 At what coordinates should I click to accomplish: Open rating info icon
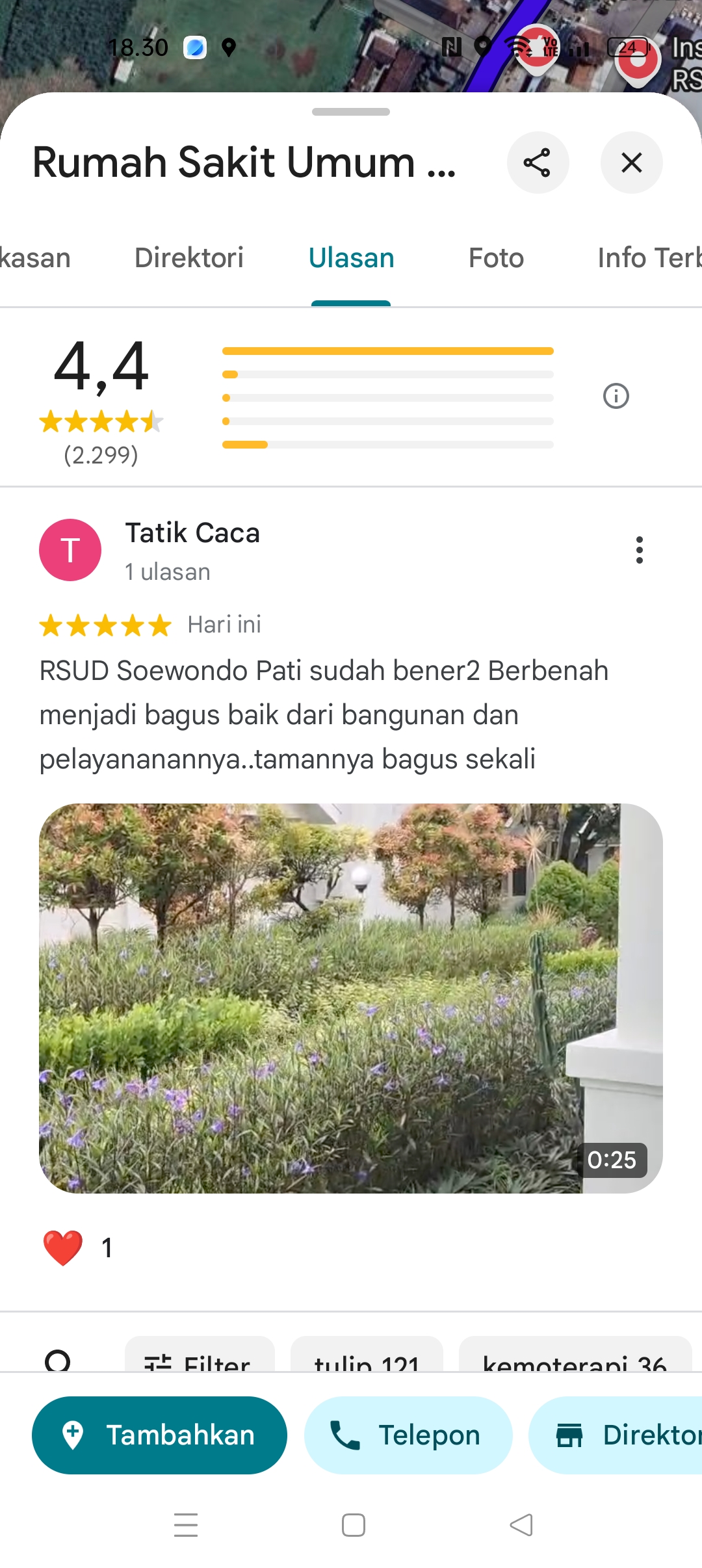[616, 396]
